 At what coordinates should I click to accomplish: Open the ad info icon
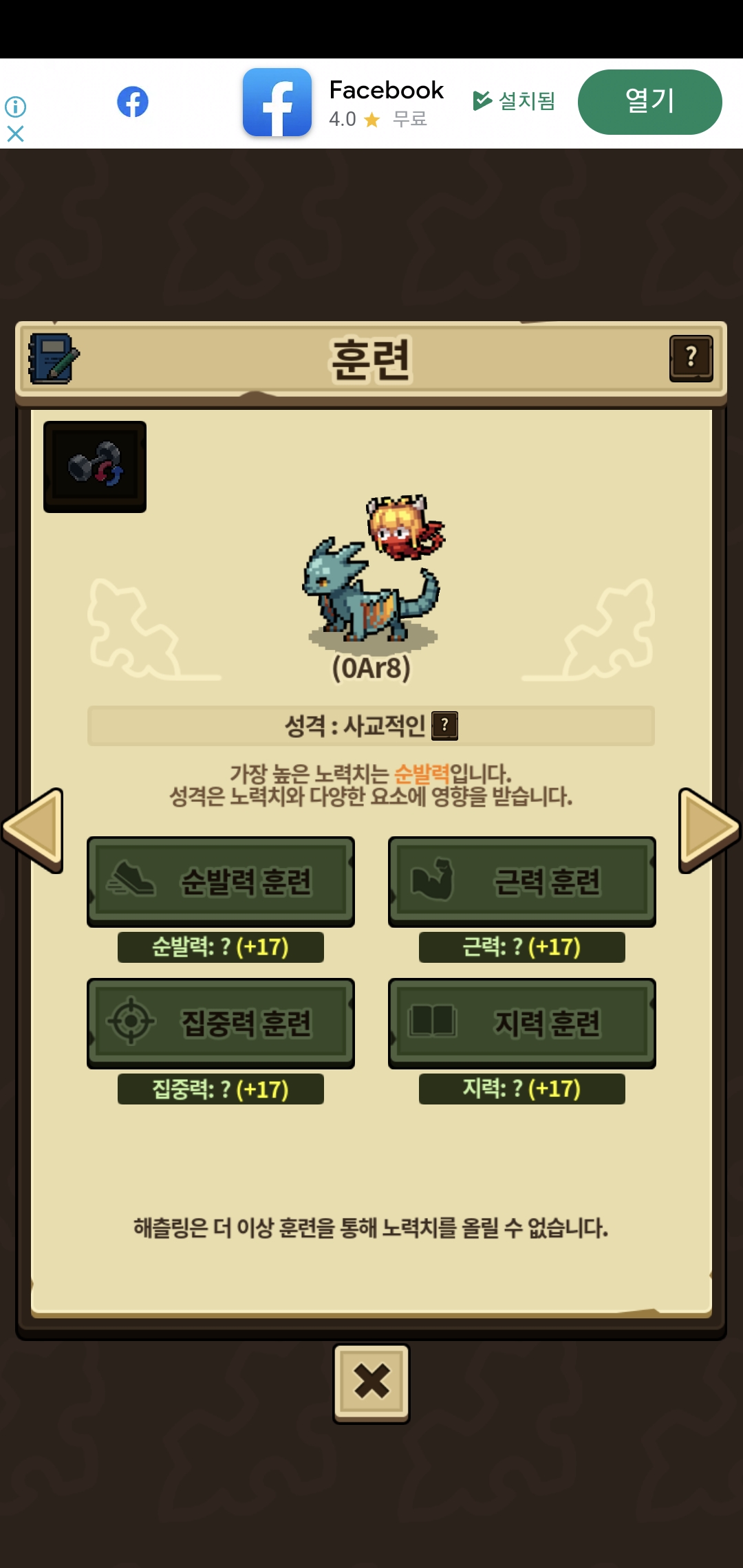(x=15, y=107)
